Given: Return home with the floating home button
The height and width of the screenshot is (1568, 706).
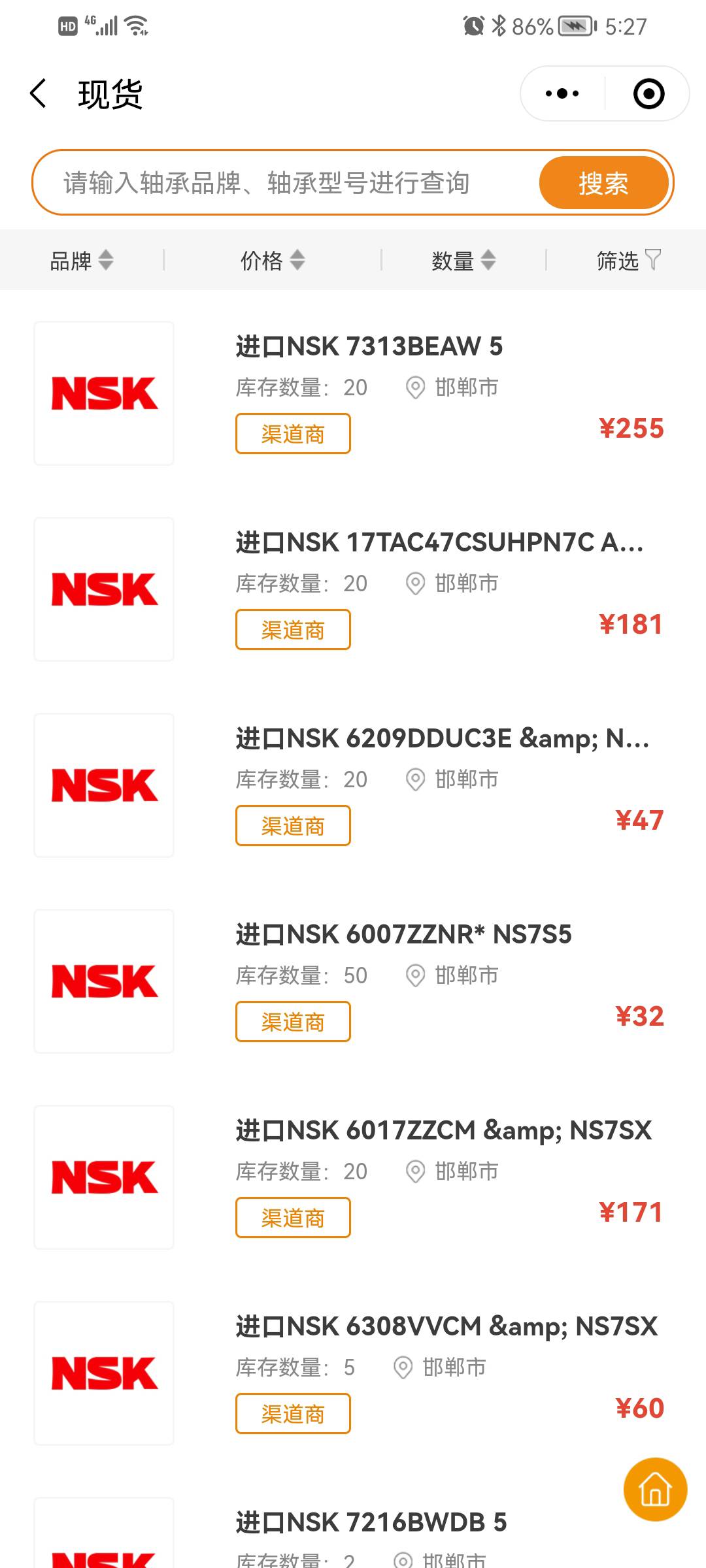Looking at the screenshot, I should pos(655,1490).
